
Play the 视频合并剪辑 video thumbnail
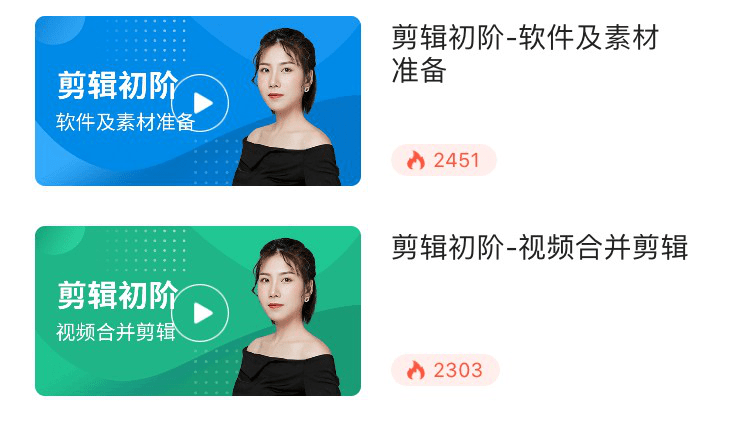pos(201,312)
